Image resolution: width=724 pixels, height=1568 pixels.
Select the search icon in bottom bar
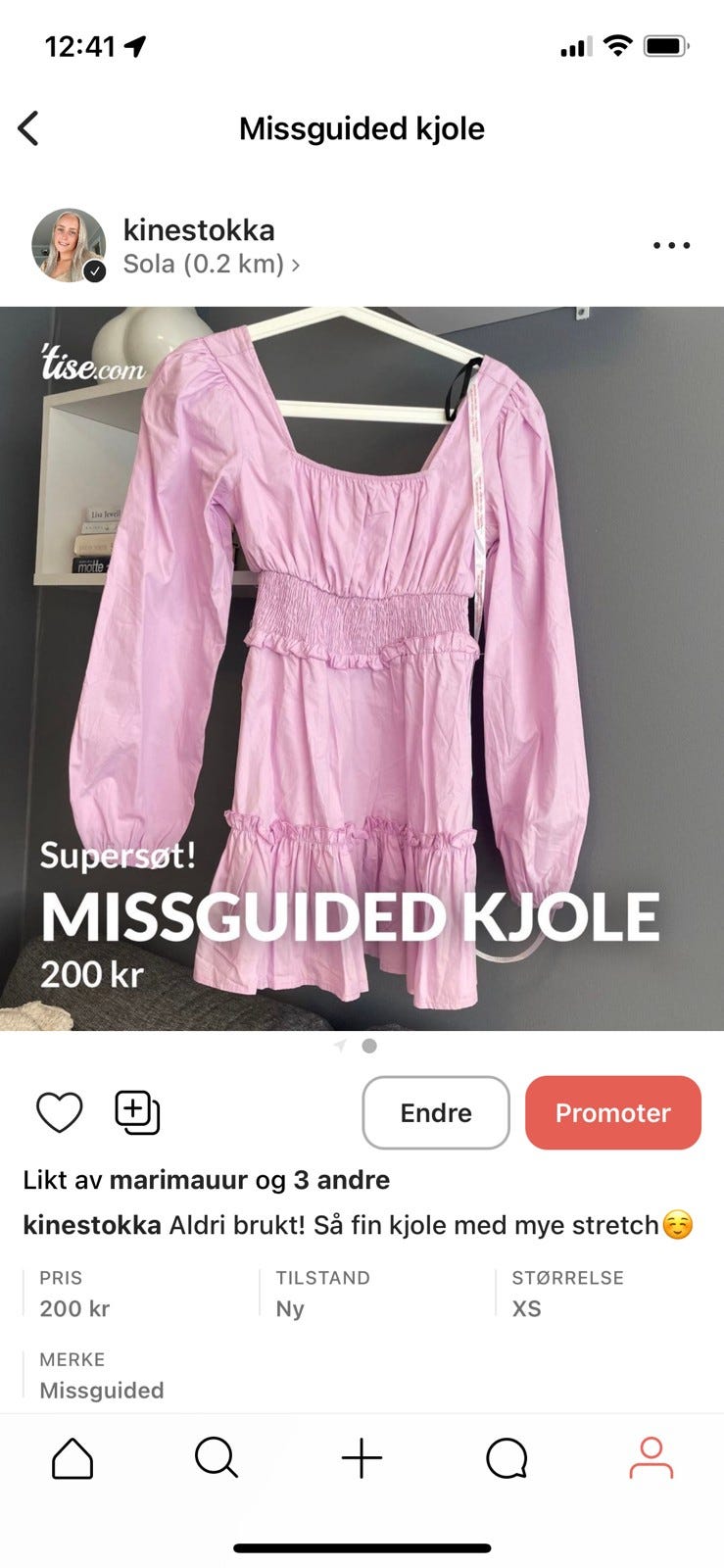pyautogui.click(x=217, y=1457)
